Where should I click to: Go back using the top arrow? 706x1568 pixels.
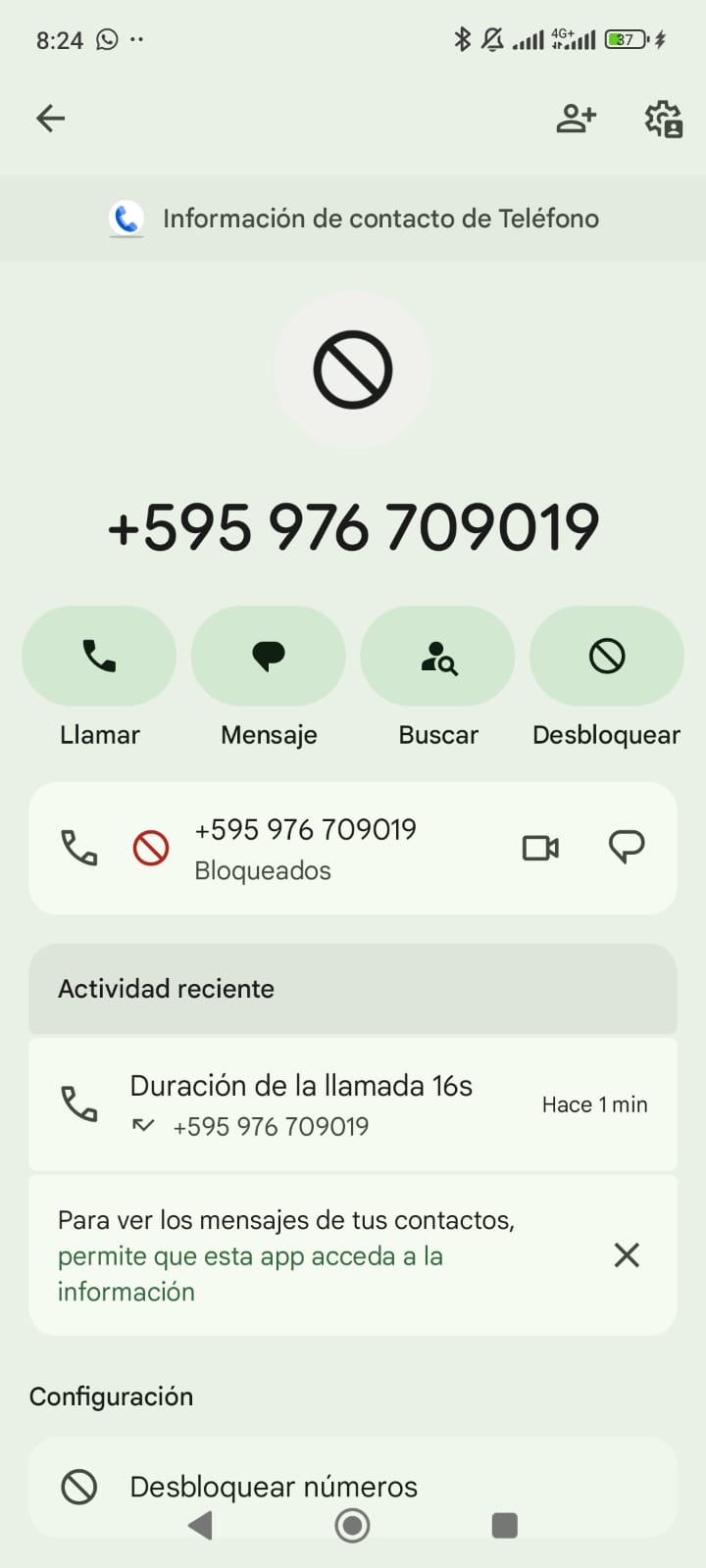pyautogui.click(x=51, y=119)
